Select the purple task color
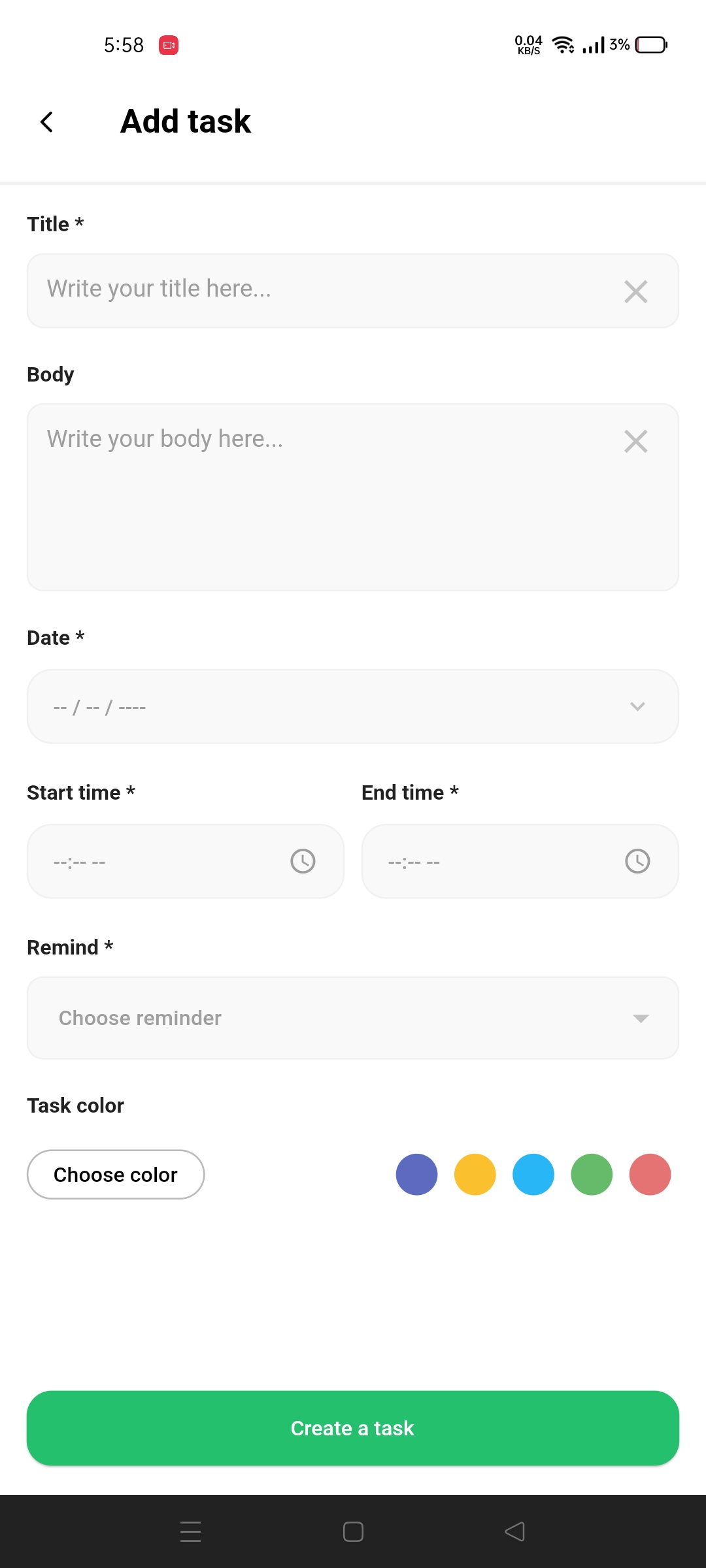 click(x=416, y=1174)
